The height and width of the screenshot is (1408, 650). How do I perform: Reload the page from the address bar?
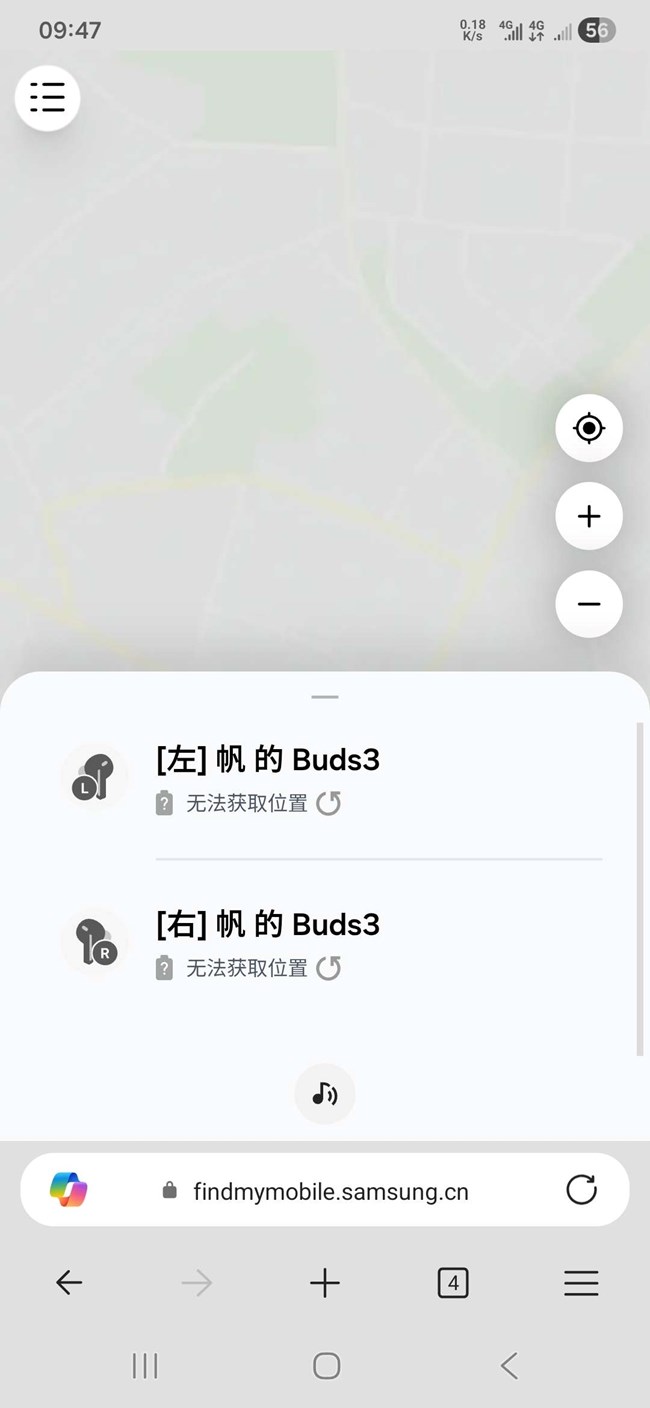[x=581, y=1190]
